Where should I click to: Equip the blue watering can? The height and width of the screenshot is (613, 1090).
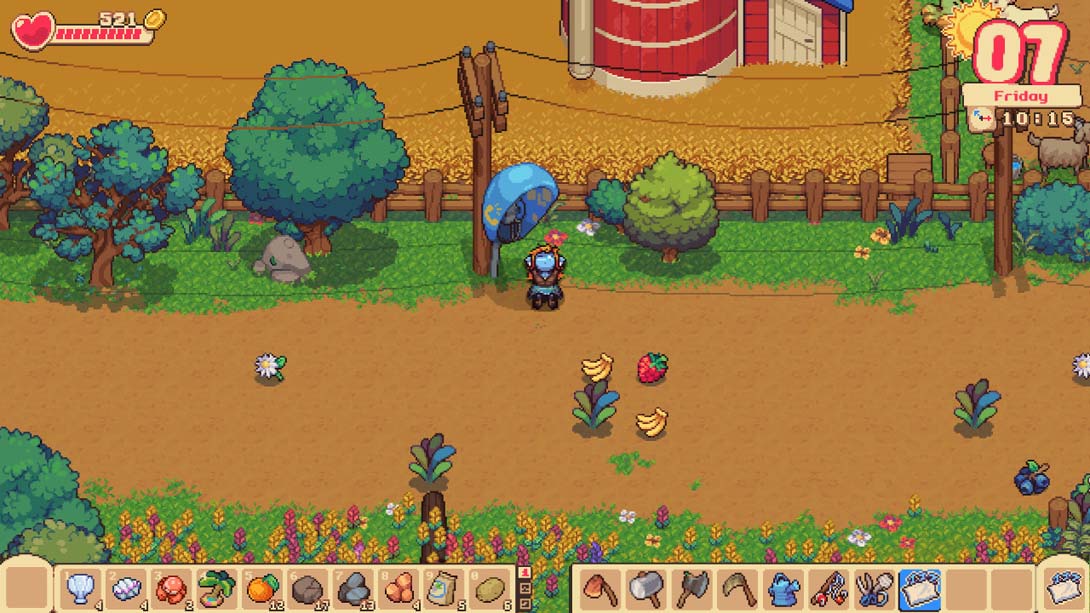(783, 588)
